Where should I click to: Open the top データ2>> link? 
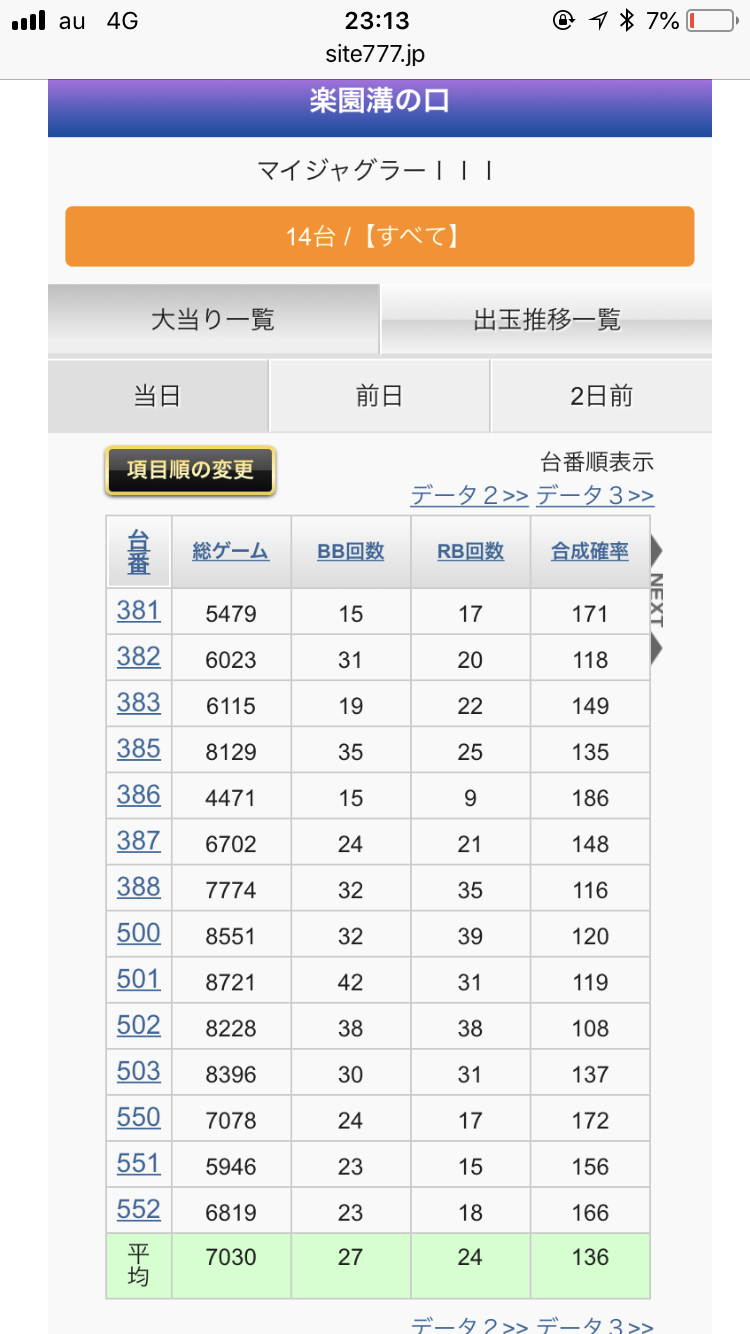tap(469, 495)
